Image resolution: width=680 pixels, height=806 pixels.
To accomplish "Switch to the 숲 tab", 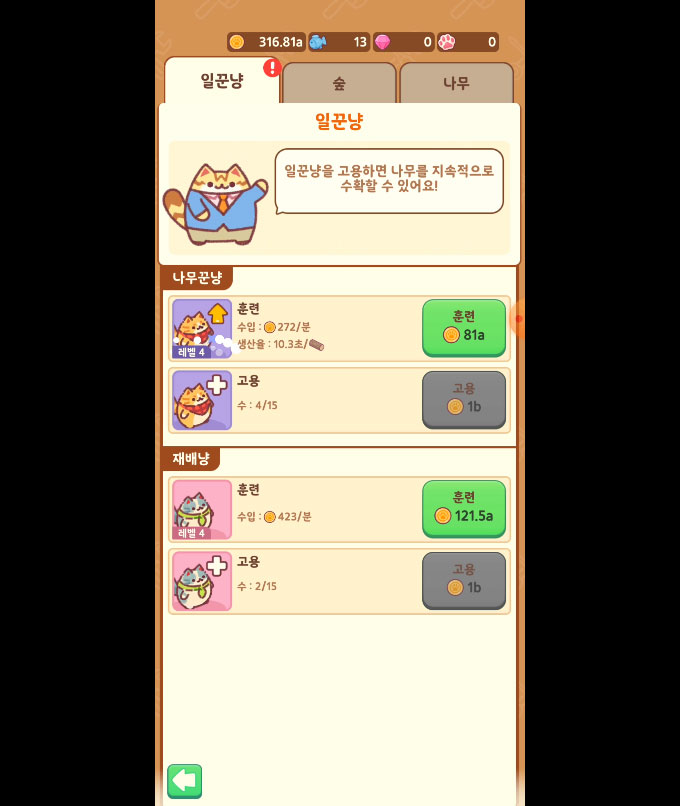I will [339, 83].
